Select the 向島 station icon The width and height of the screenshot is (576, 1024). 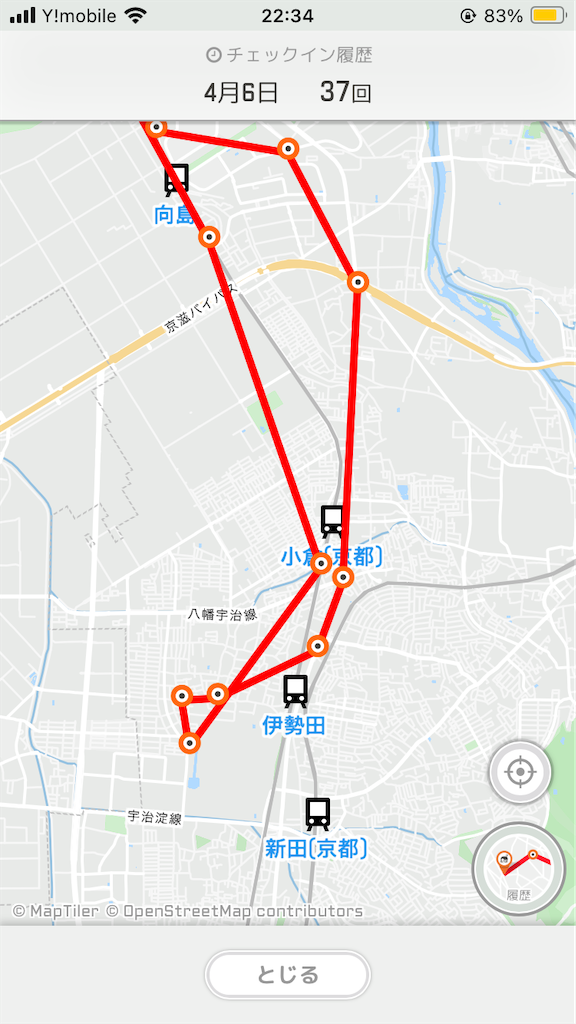point(176,180)
